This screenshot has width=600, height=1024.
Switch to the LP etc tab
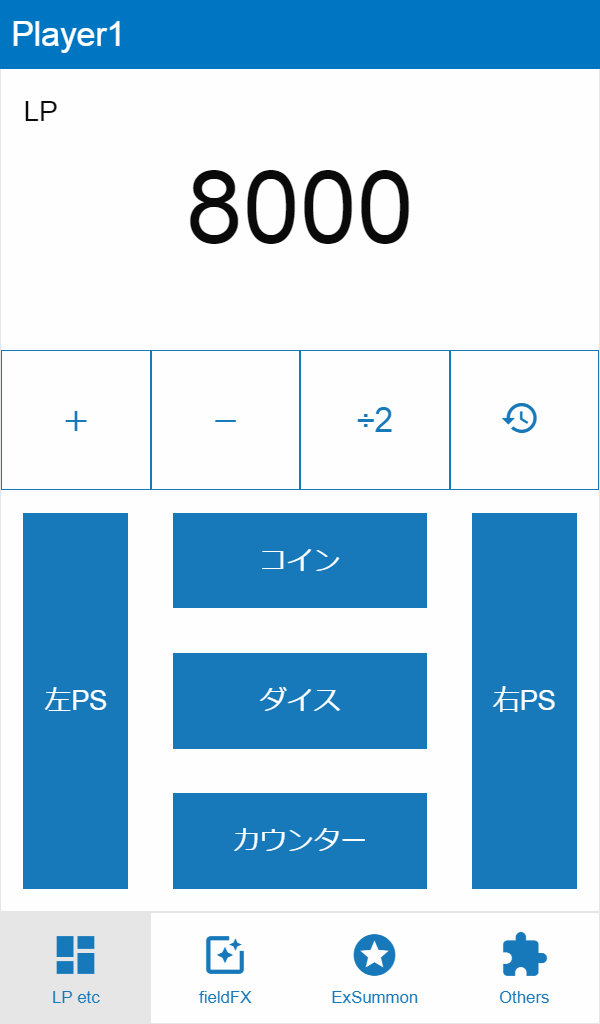click(x=76, y=968)
